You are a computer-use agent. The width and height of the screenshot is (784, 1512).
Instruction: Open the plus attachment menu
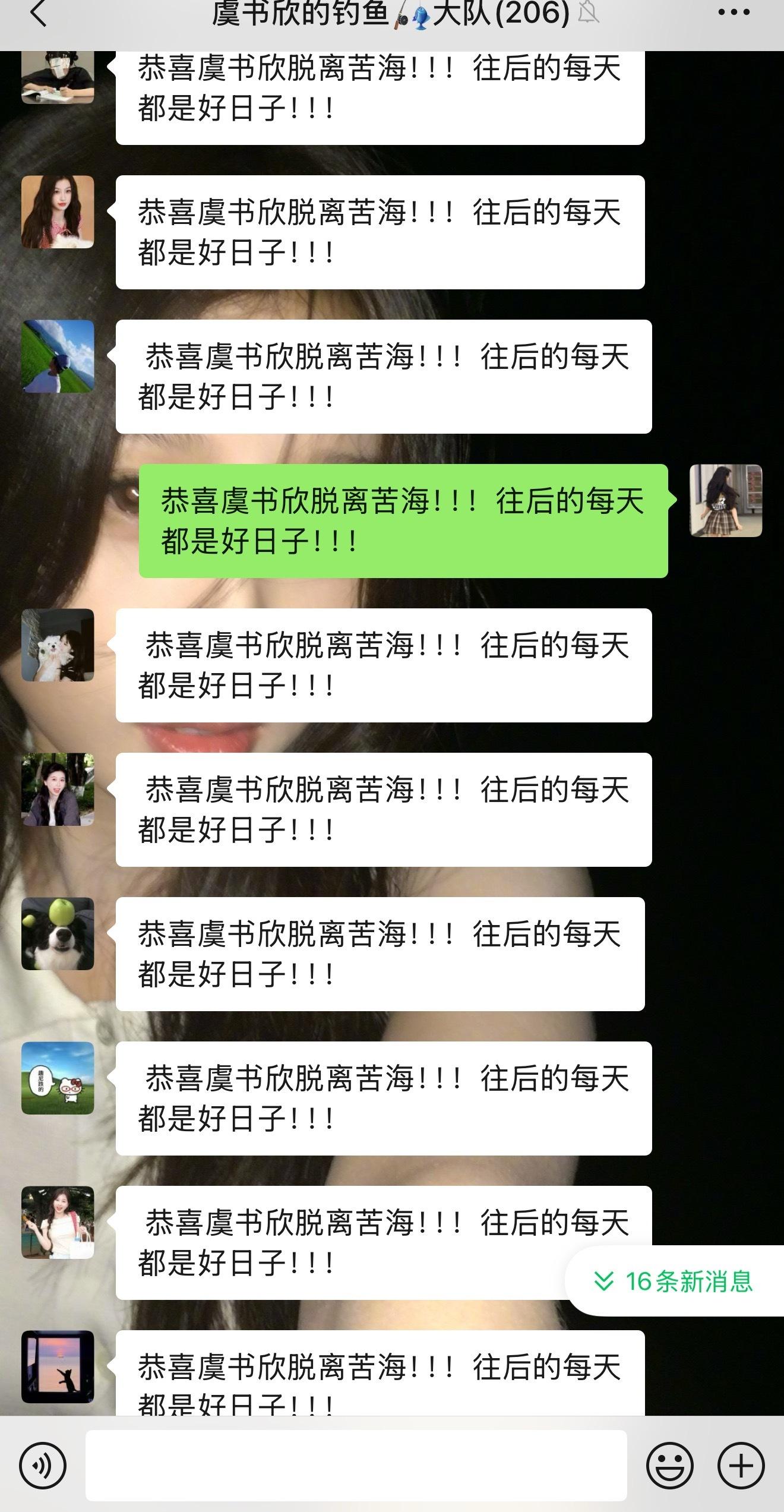pos(741,1466)
